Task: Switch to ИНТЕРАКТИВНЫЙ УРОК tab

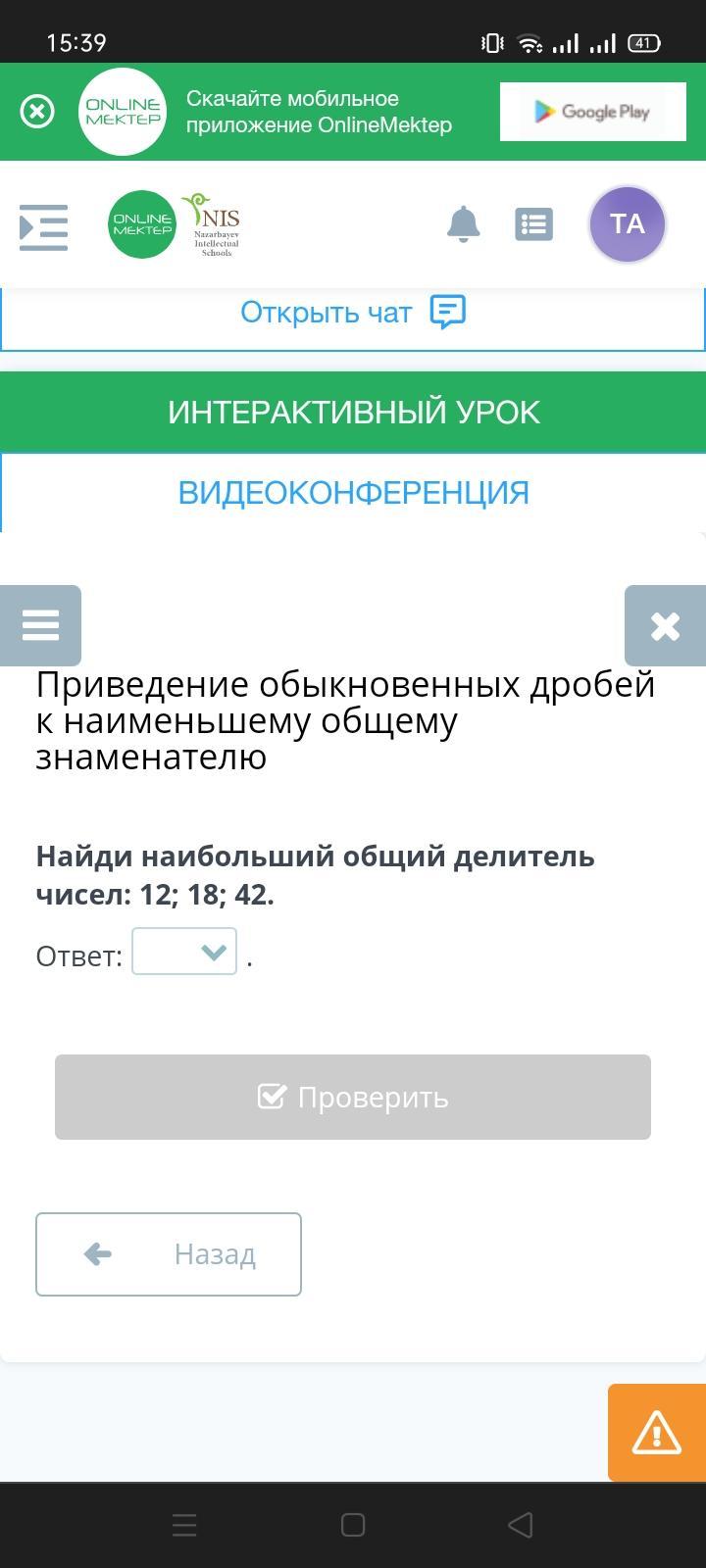Action: 353,412
